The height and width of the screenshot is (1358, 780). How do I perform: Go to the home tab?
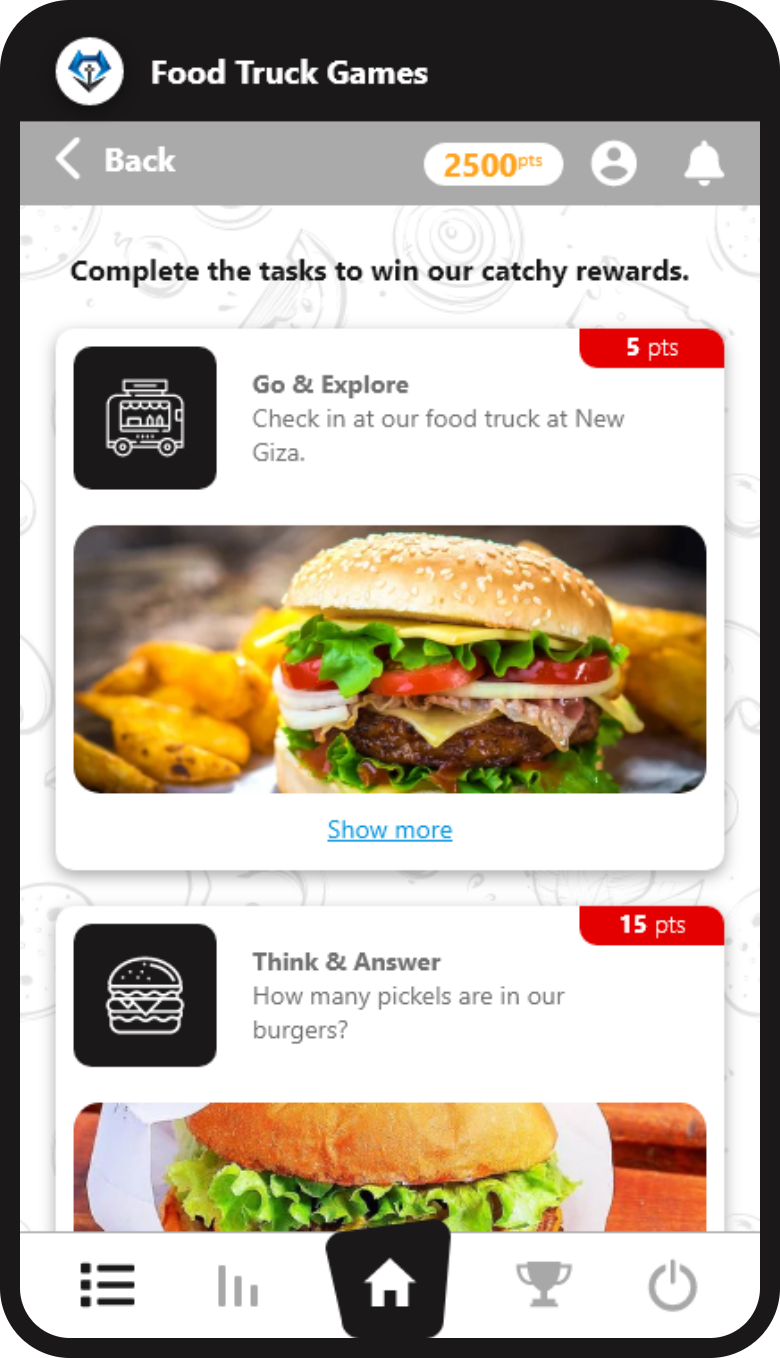(389, 1285)
